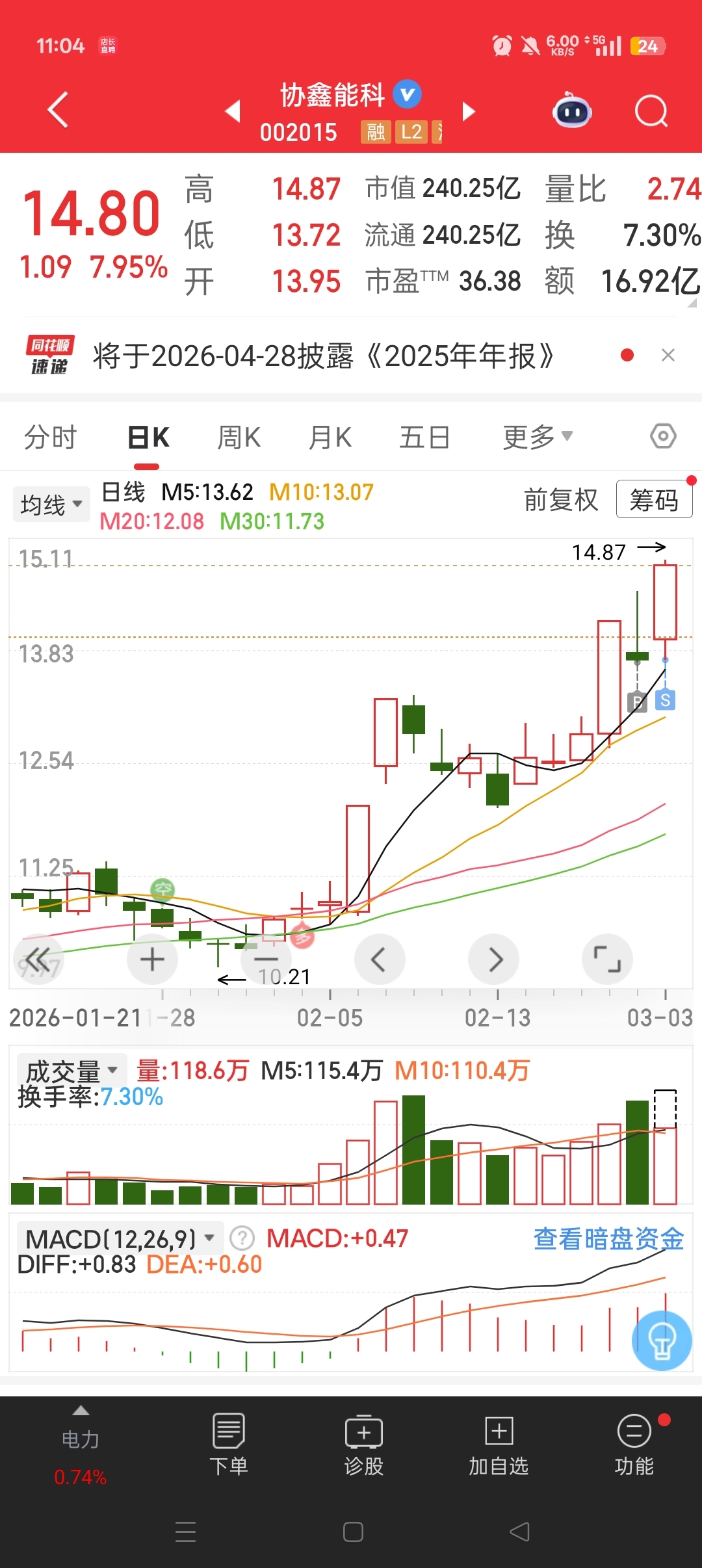Switch to the next stock arrow
Screen dimensions: 702x1568
[x=469, y=111]
